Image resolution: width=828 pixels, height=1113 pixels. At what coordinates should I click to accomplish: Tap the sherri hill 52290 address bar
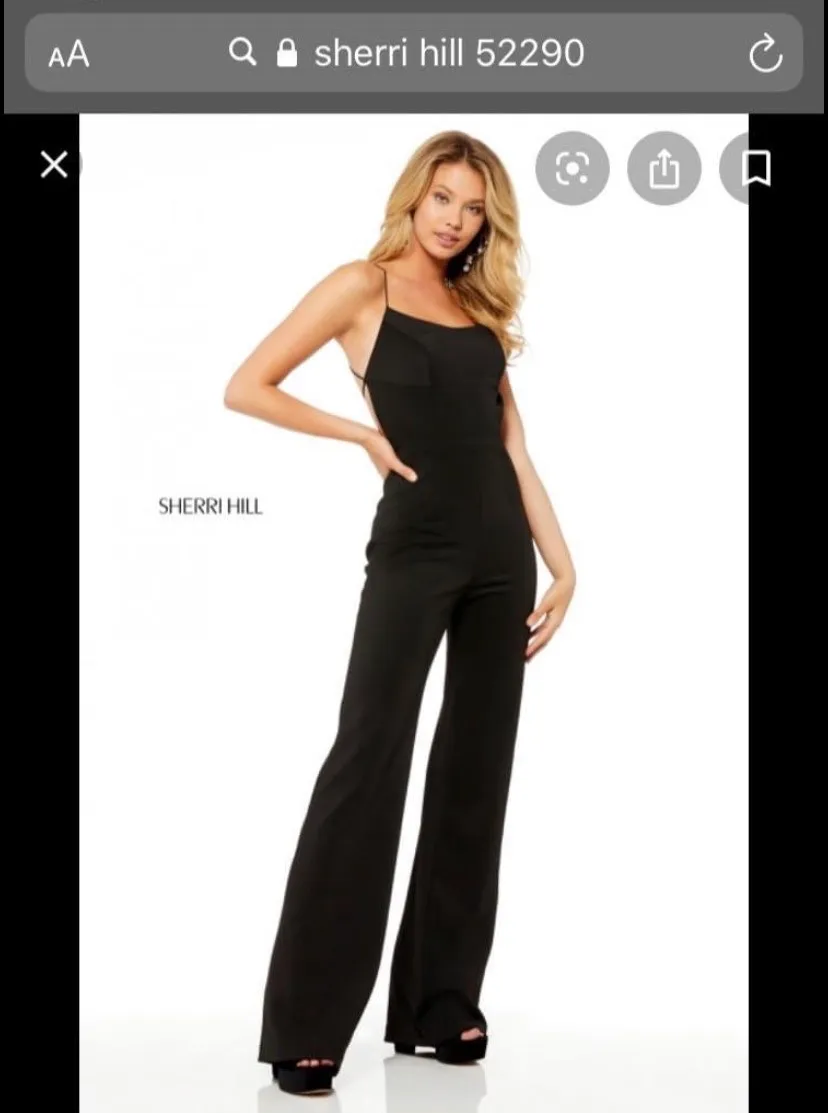(x=414, y=53)
